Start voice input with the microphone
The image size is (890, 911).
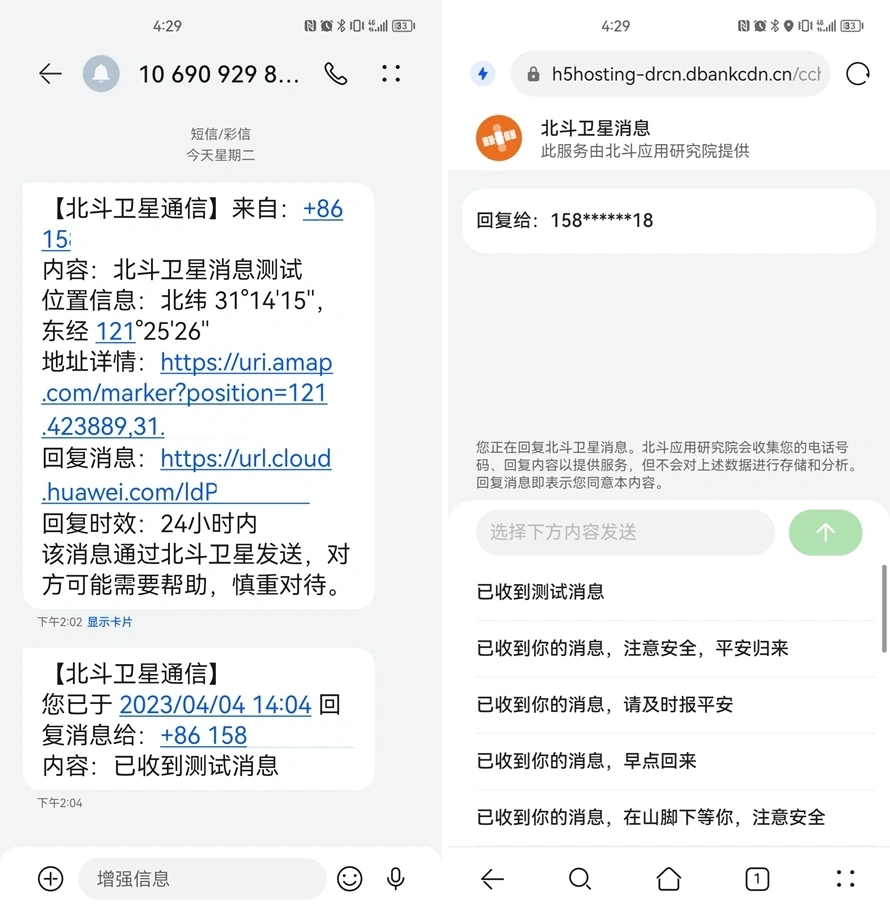click(396, 879)
